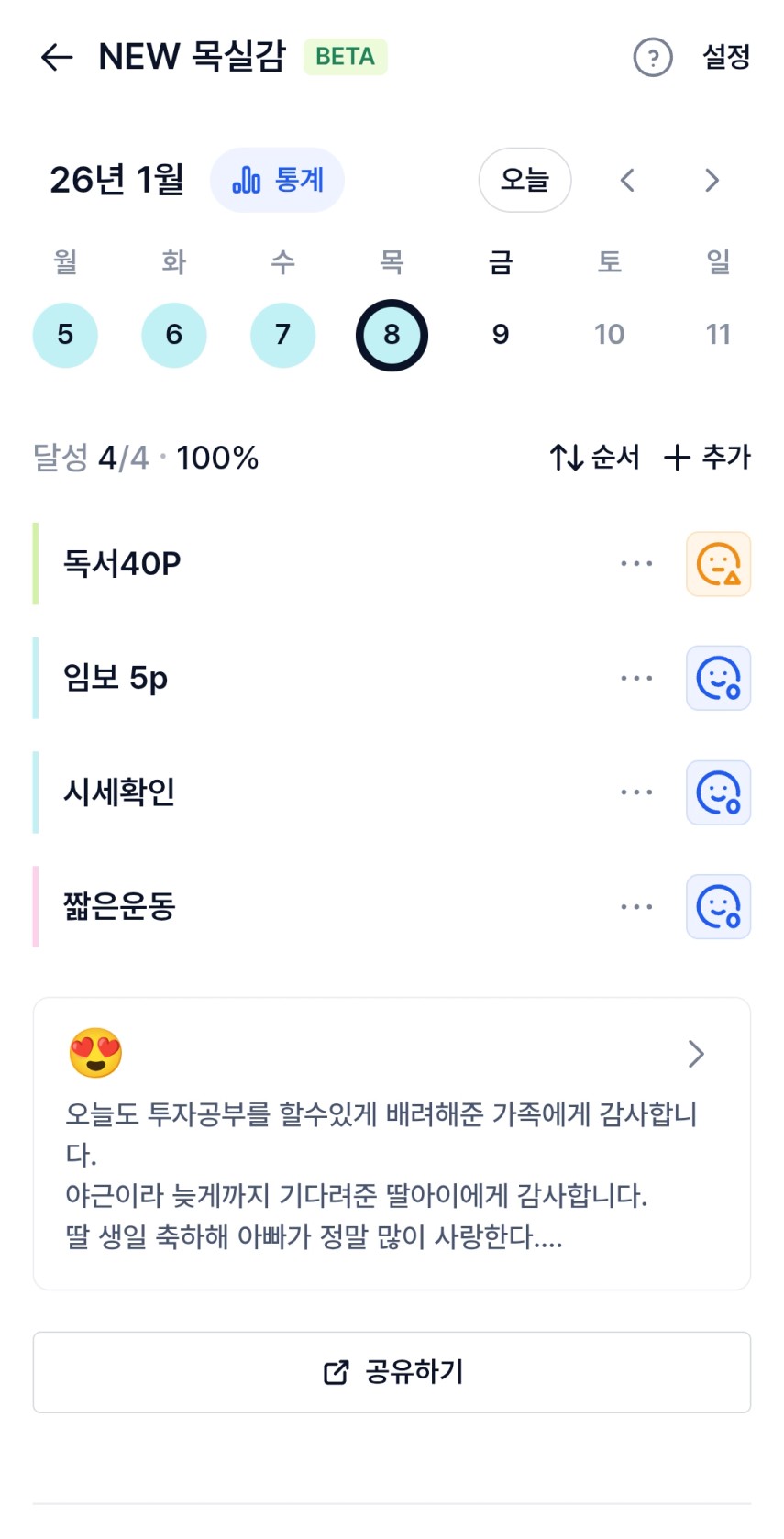Screen dimensions: 784x1539
Task: Tap the blue status face for 짧은운동
Action: (x=718, y=906)
